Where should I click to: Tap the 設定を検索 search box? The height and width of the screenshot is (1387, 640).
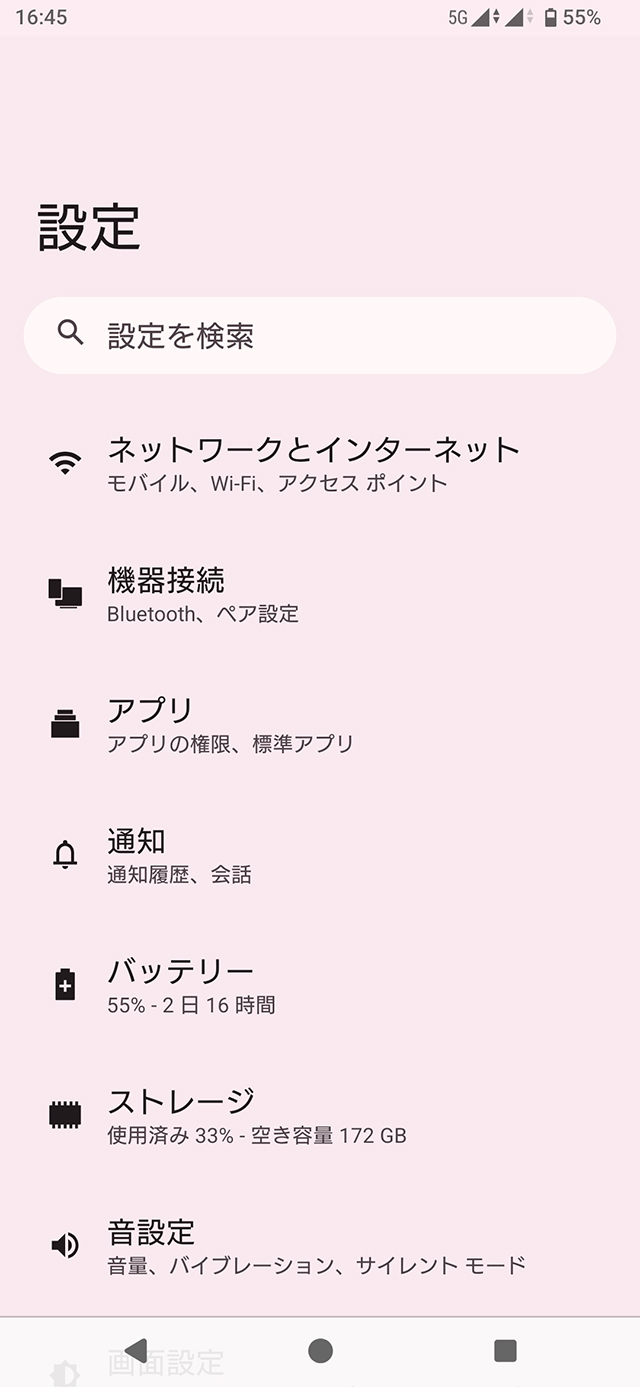coord(320,335)
